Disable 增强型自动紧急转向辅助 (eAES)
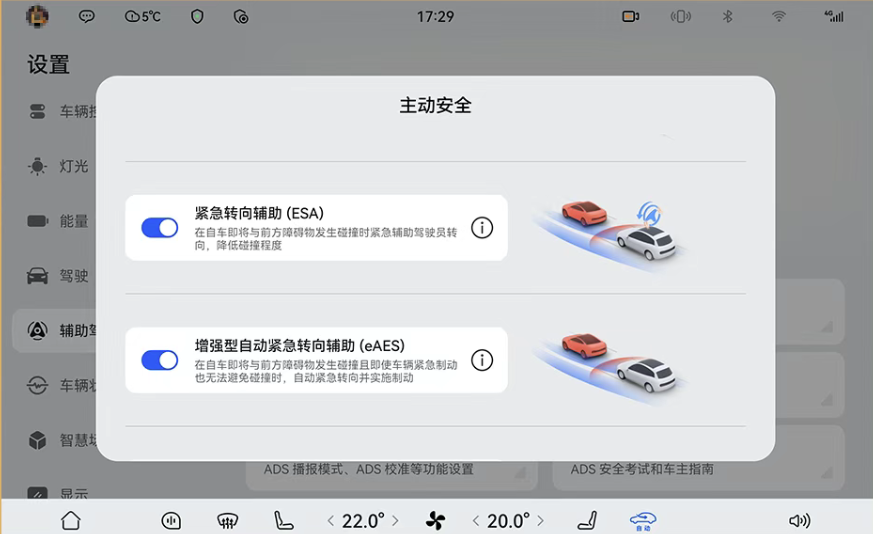The height and width of the screenshot is (534, 873). [x=160, y=360]
